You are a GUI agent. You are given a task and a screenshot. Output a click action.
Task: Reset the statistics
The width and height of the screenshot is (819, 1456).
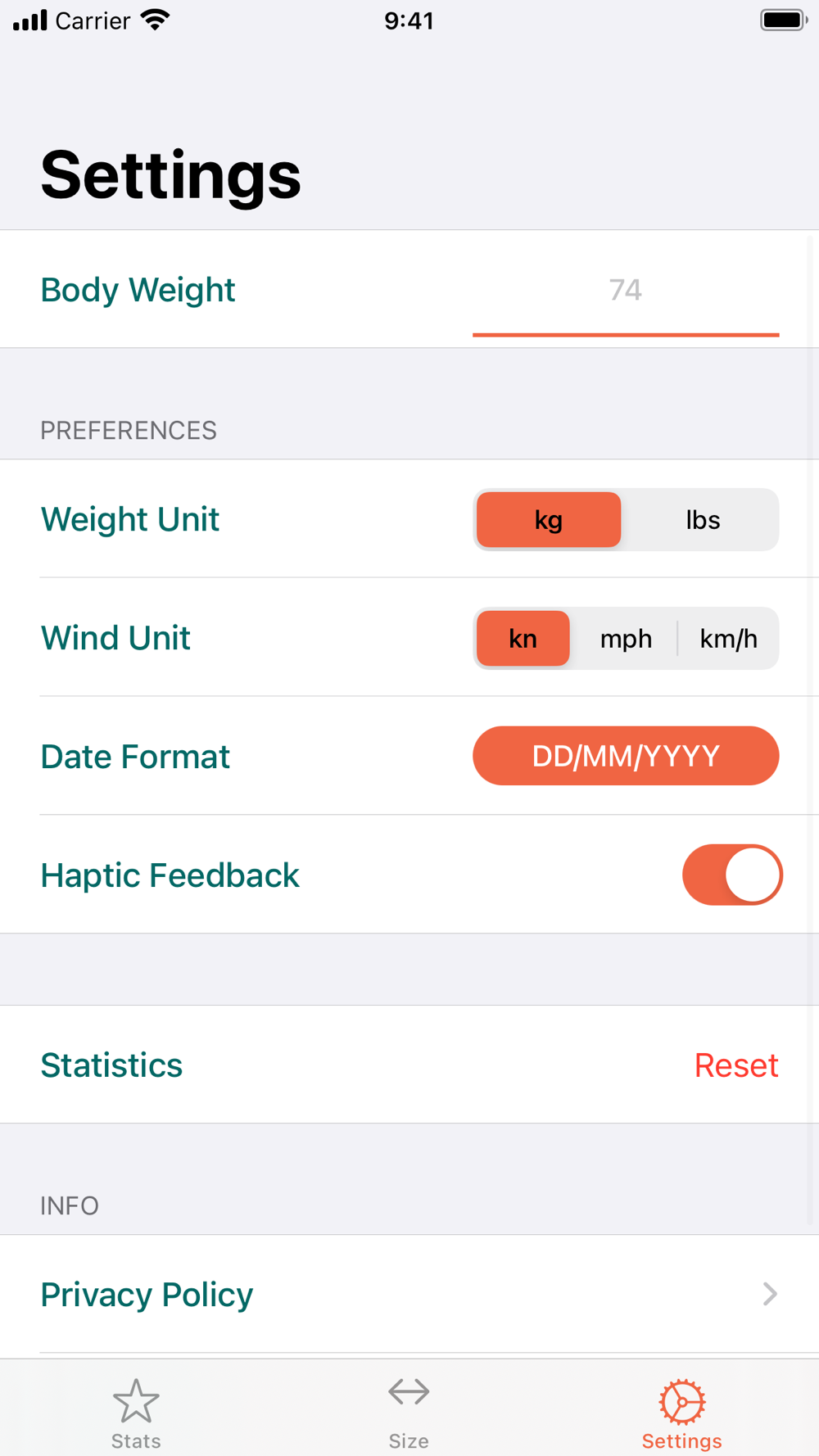[735, 1065]
